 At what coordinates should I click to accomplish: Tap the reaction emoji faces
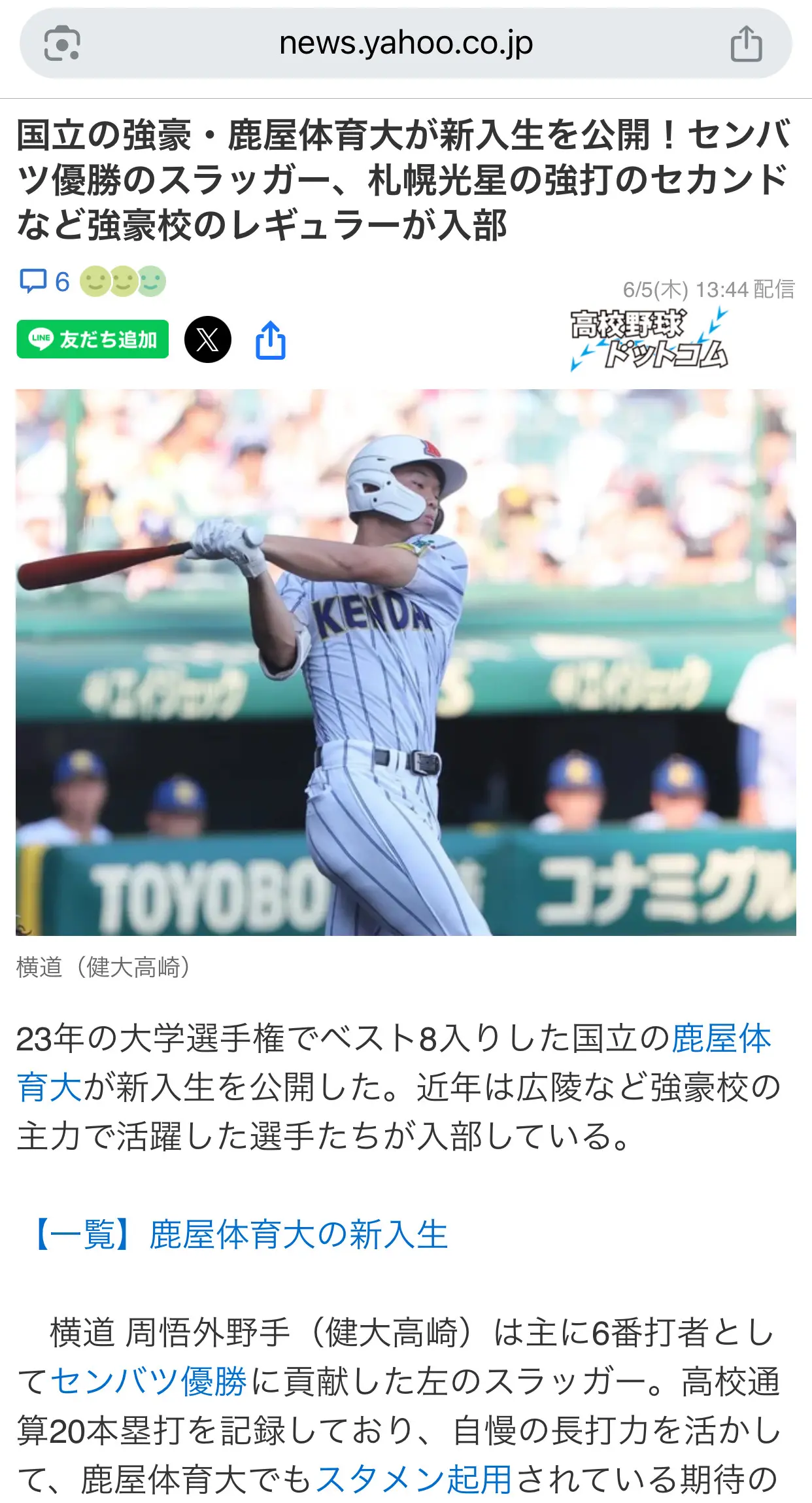click(x=123, y=282)
